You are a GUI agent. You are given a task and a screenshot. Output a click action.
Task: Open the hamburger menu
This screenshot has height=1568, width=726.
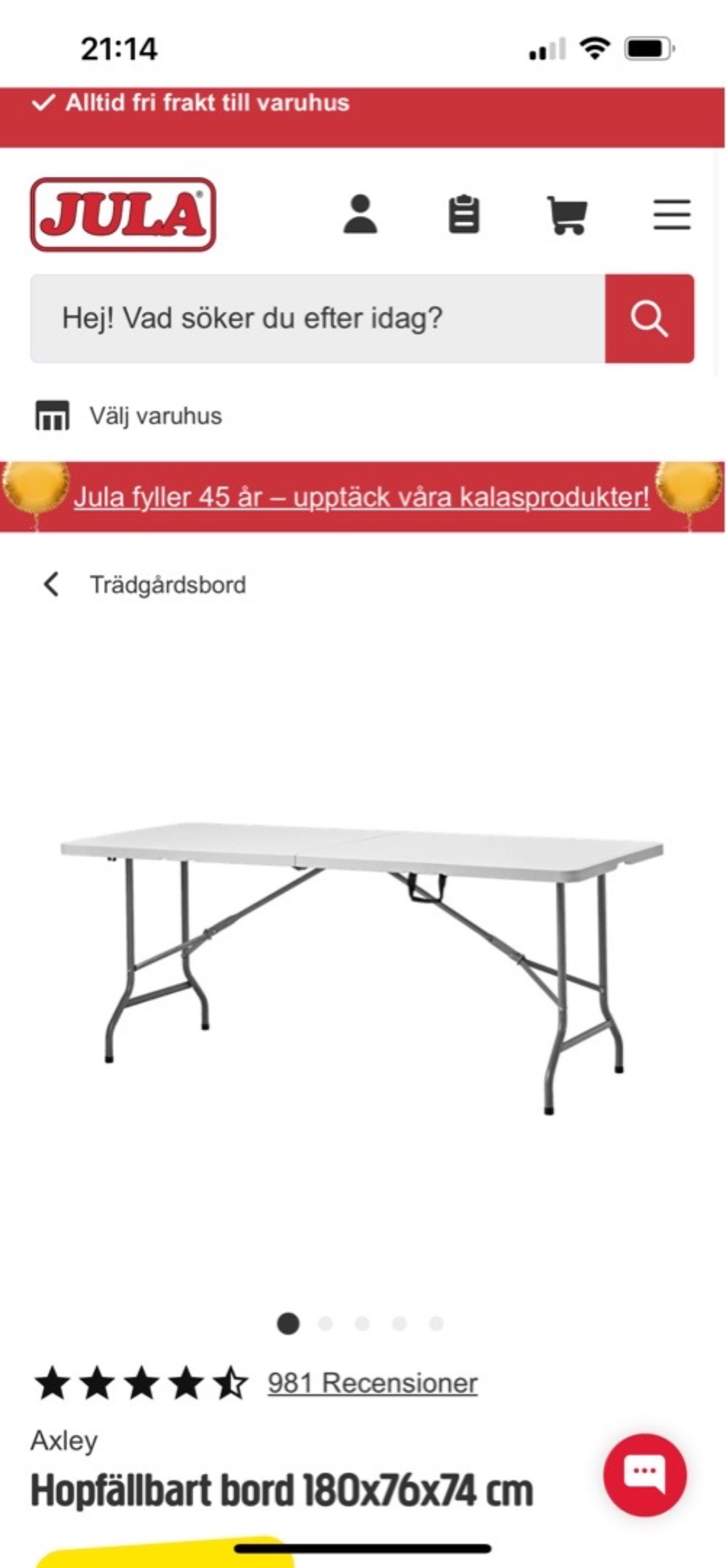coord(672,214)
